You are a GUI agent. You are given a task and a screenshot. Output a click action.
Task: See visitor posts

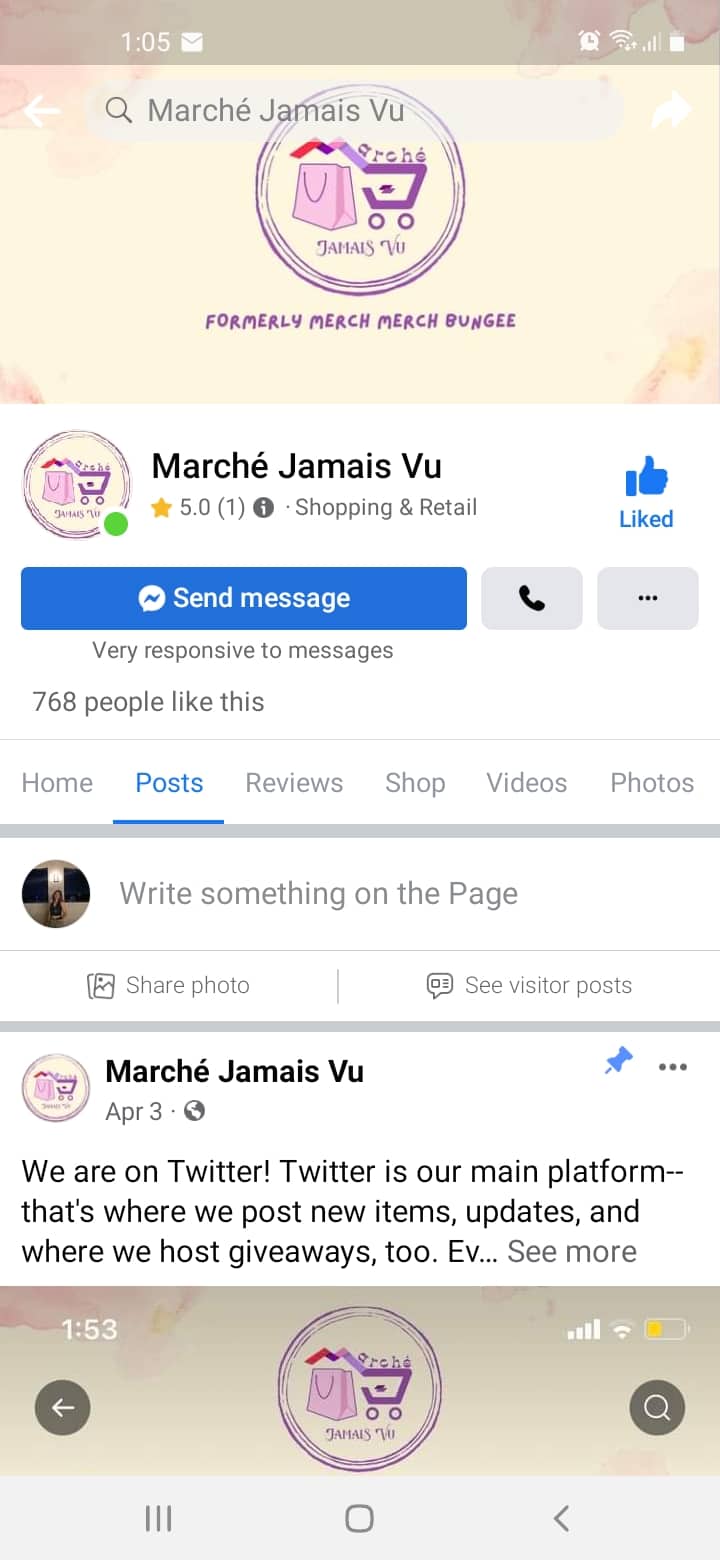[530, 986]
